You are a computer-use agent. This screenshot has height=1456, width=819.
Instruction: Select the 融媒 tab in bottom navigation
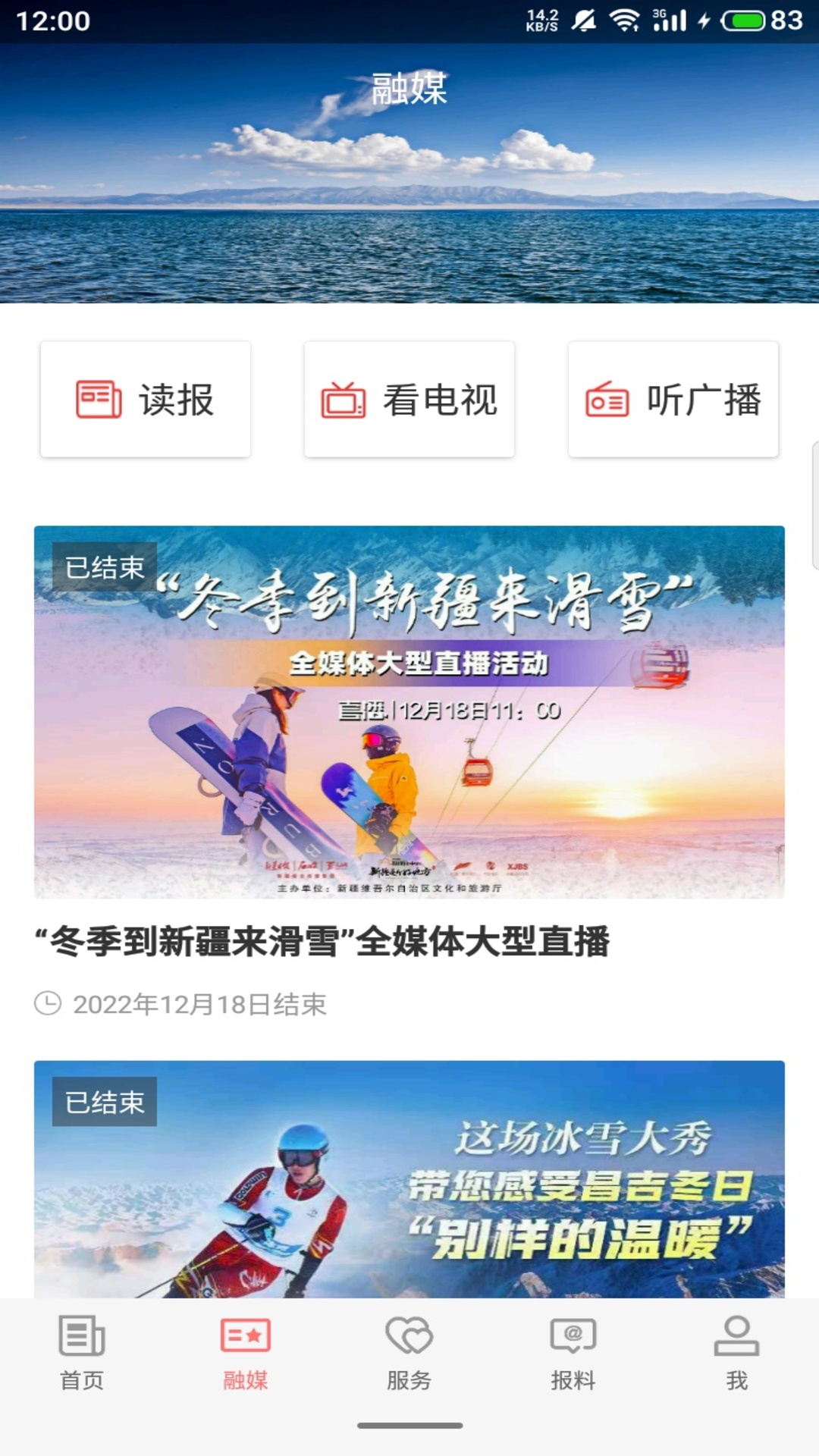coord(246,1353)
